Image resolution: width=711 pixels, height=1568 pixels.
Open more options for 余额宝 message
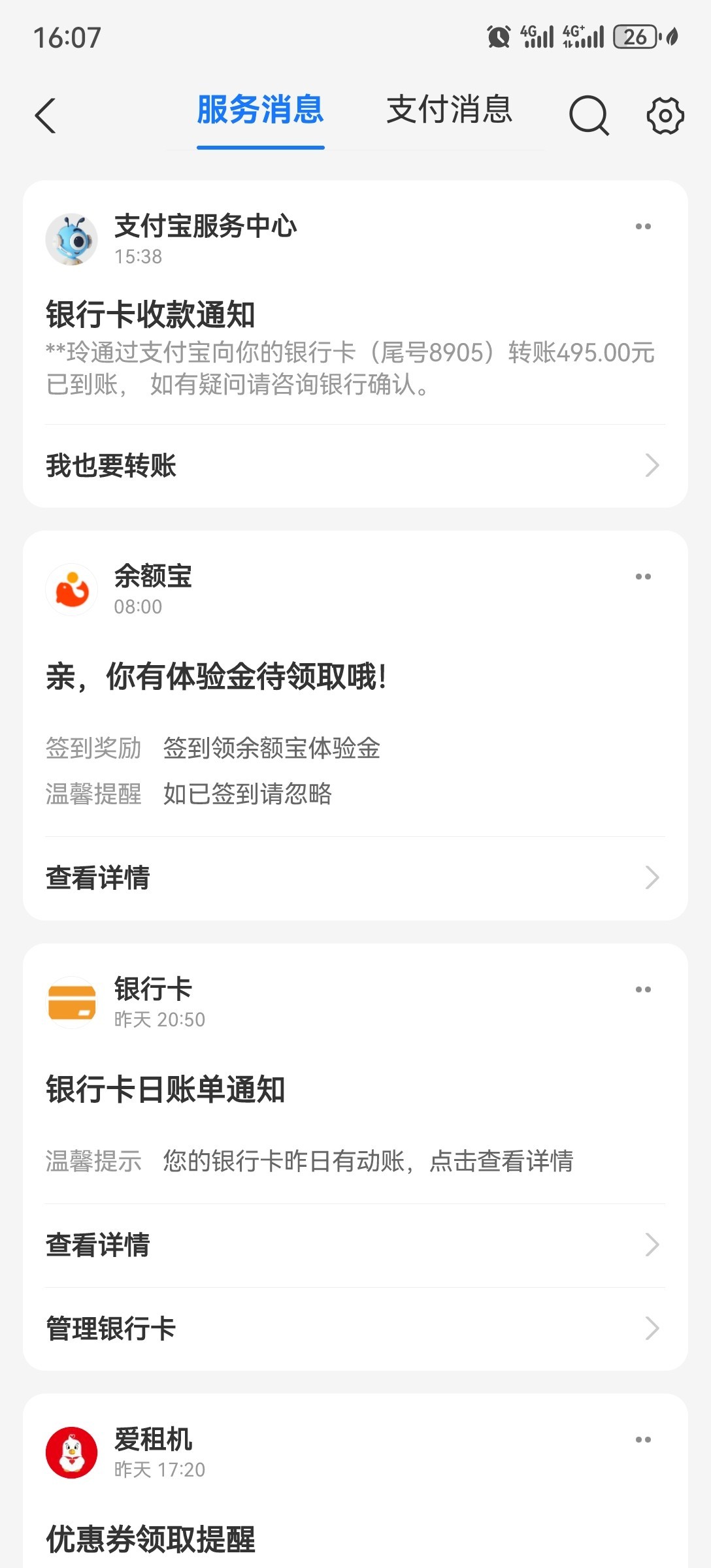pyautogui.click(x=643, y=577)
